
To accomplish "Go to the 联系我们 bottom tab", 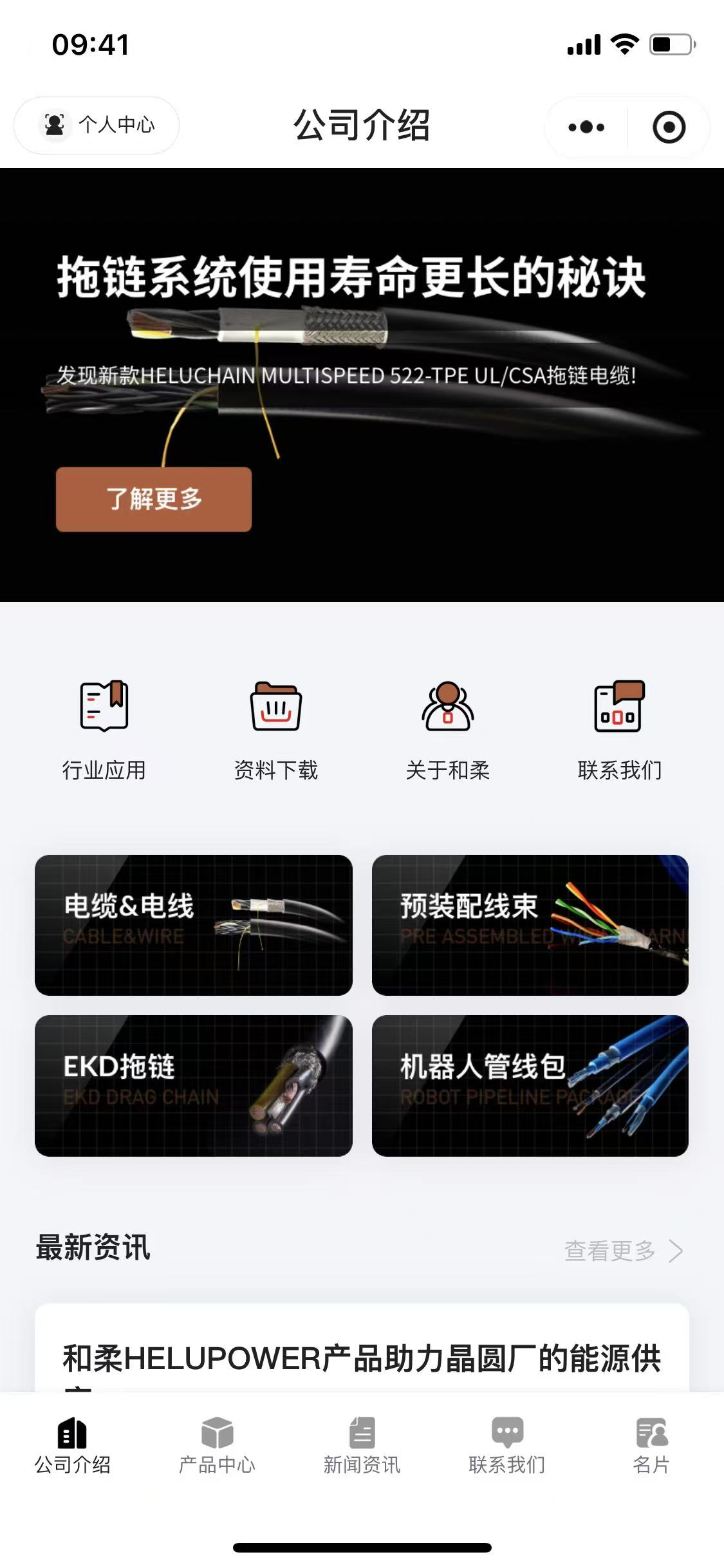I will click(507, 1446).
